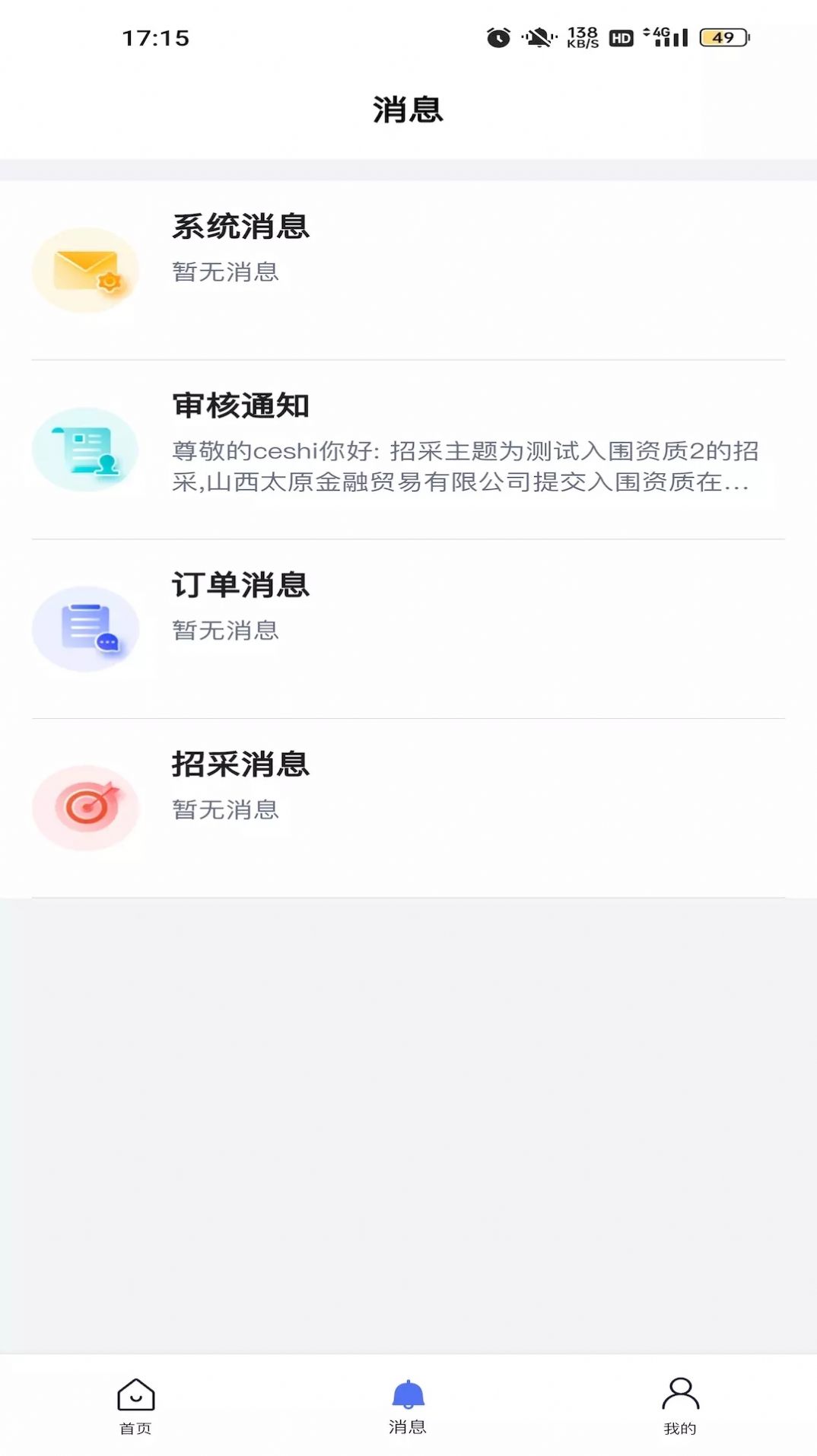The width and height of the screenshot is (817, 1456).
Task: Click the 审核通知 document stamp icon
Action: [86, 450]
